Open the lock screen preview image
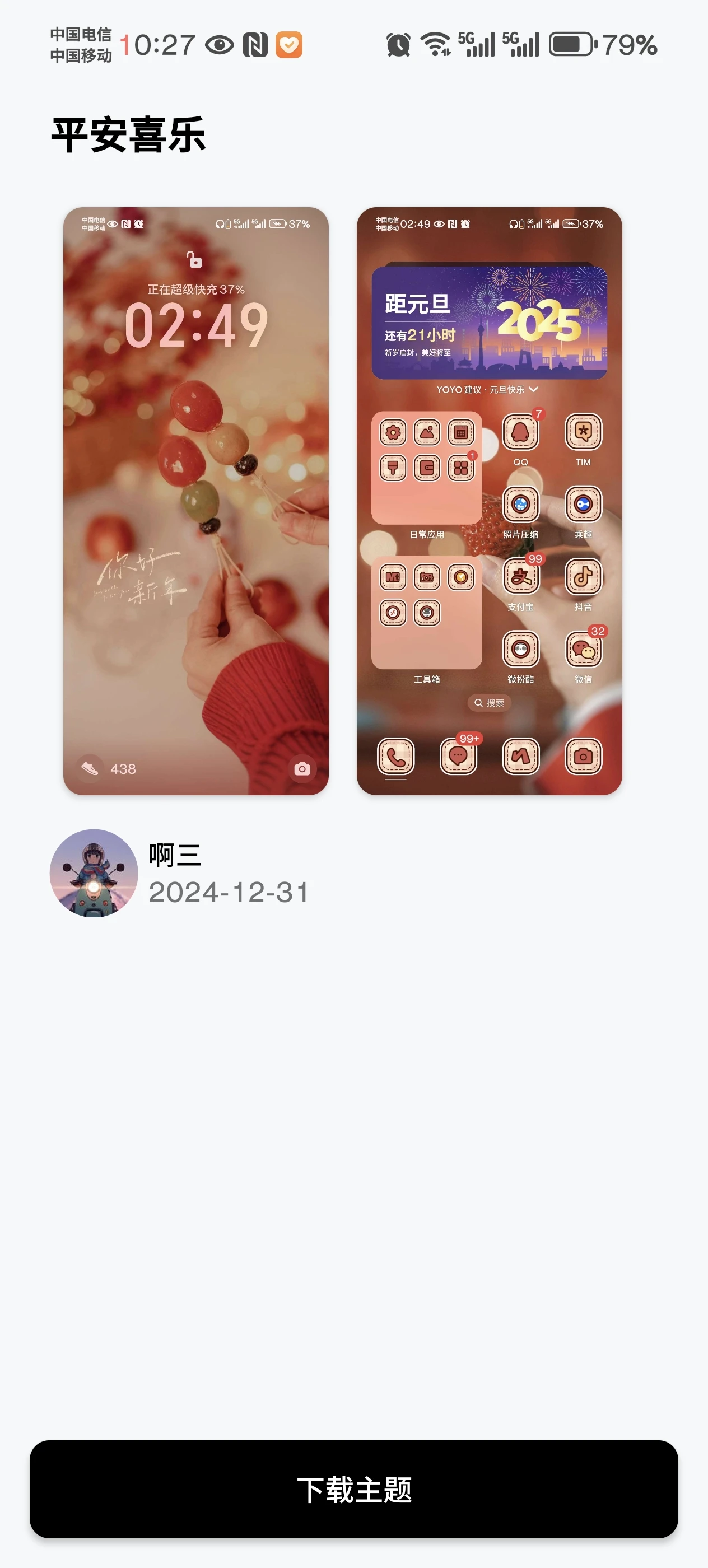 pyautogui.click(x=196, y=501)
